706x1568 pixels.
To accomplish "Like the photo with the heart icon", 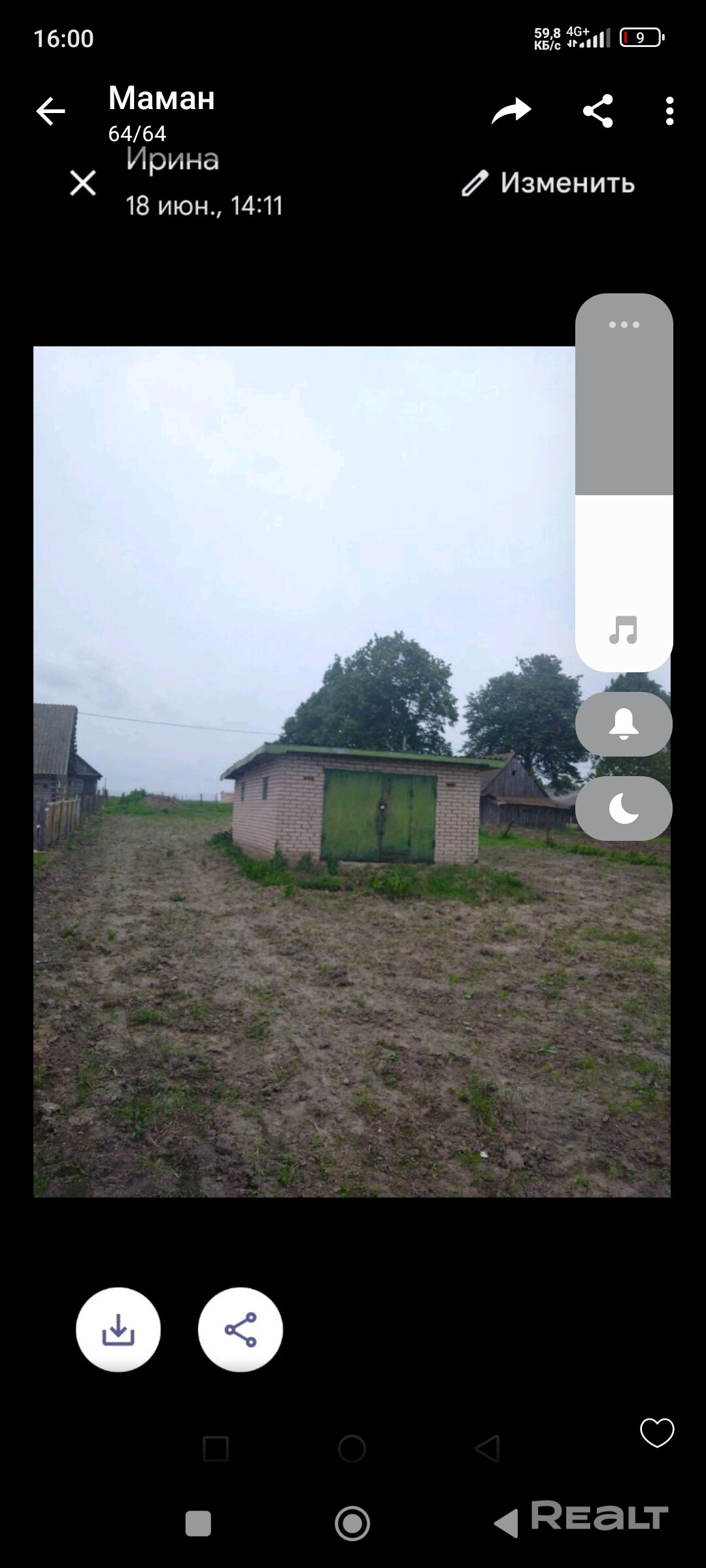I will click(656, 1433).
